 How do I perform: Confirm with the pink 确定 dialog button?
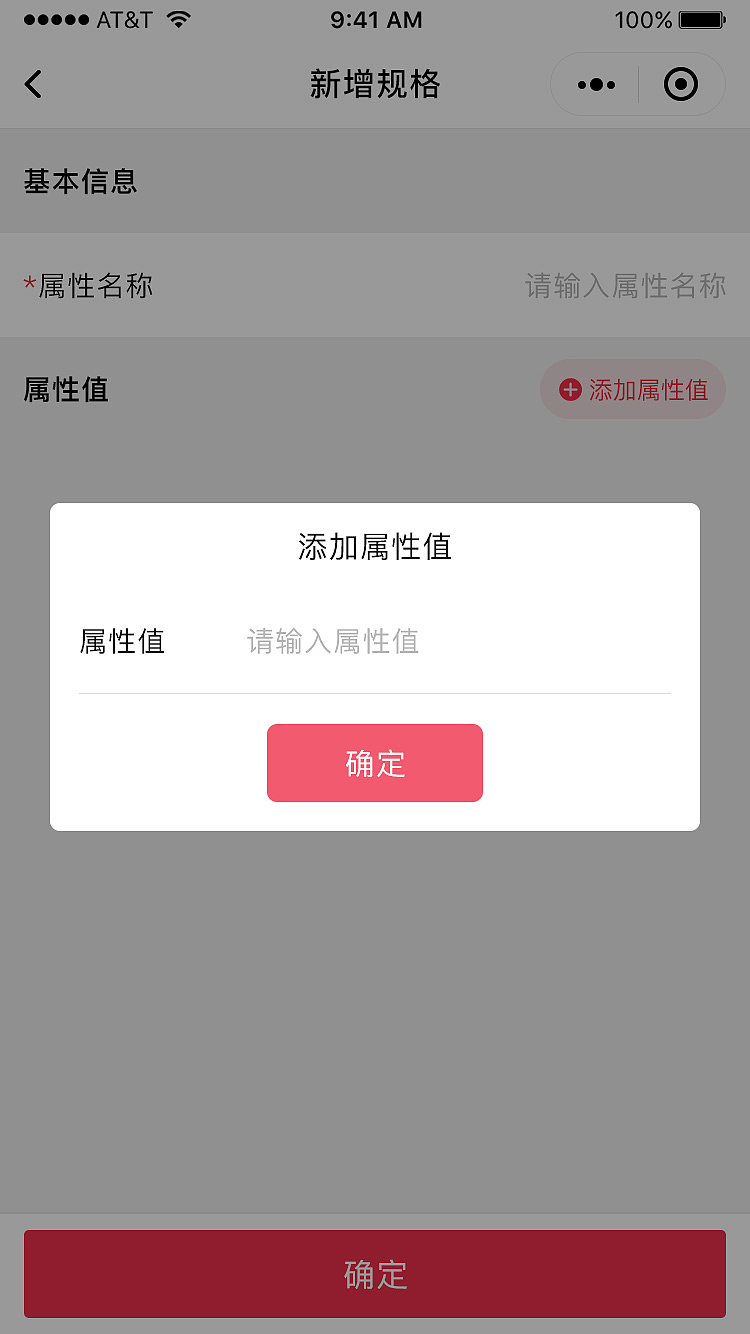[x=375, y=763]
